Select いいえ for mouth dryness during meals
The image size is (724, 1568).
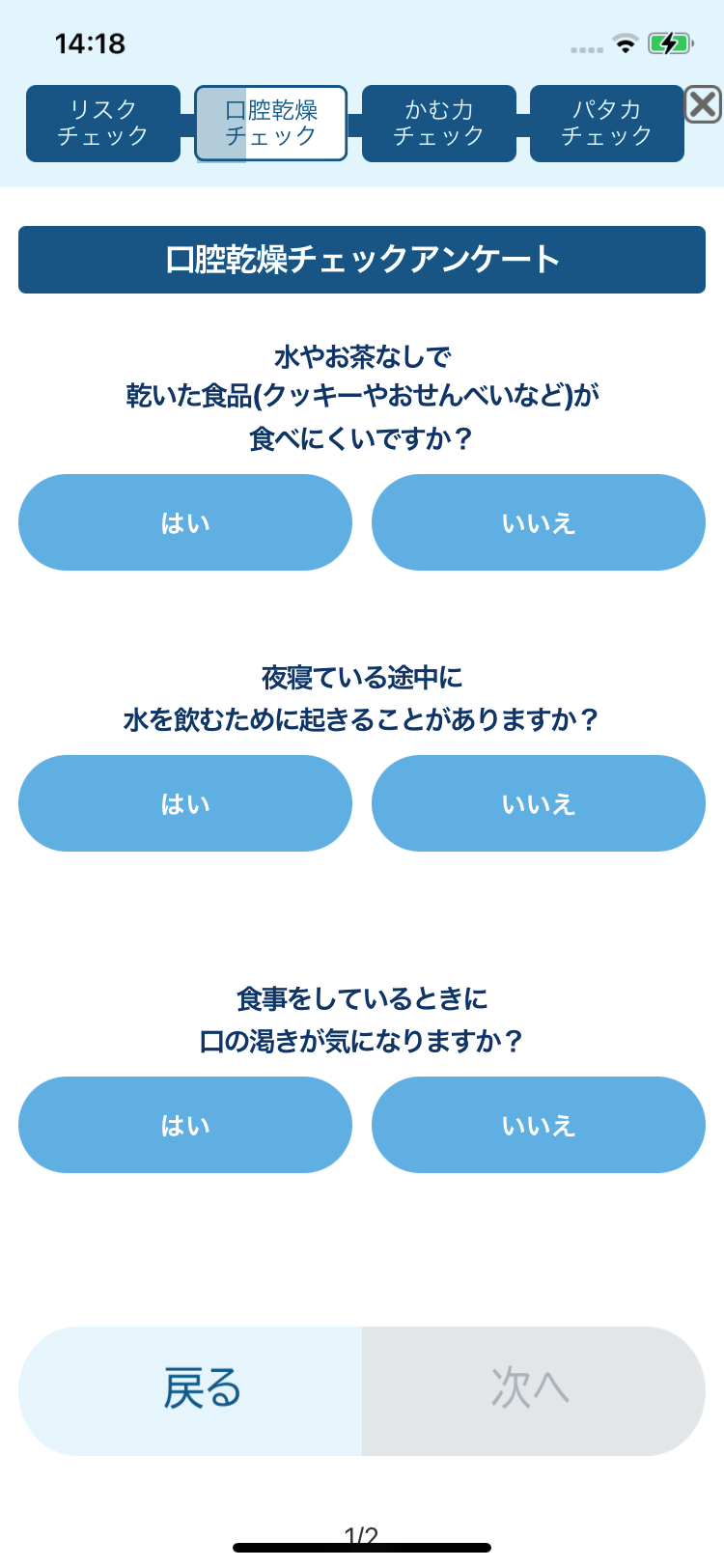coord(539,1125)
